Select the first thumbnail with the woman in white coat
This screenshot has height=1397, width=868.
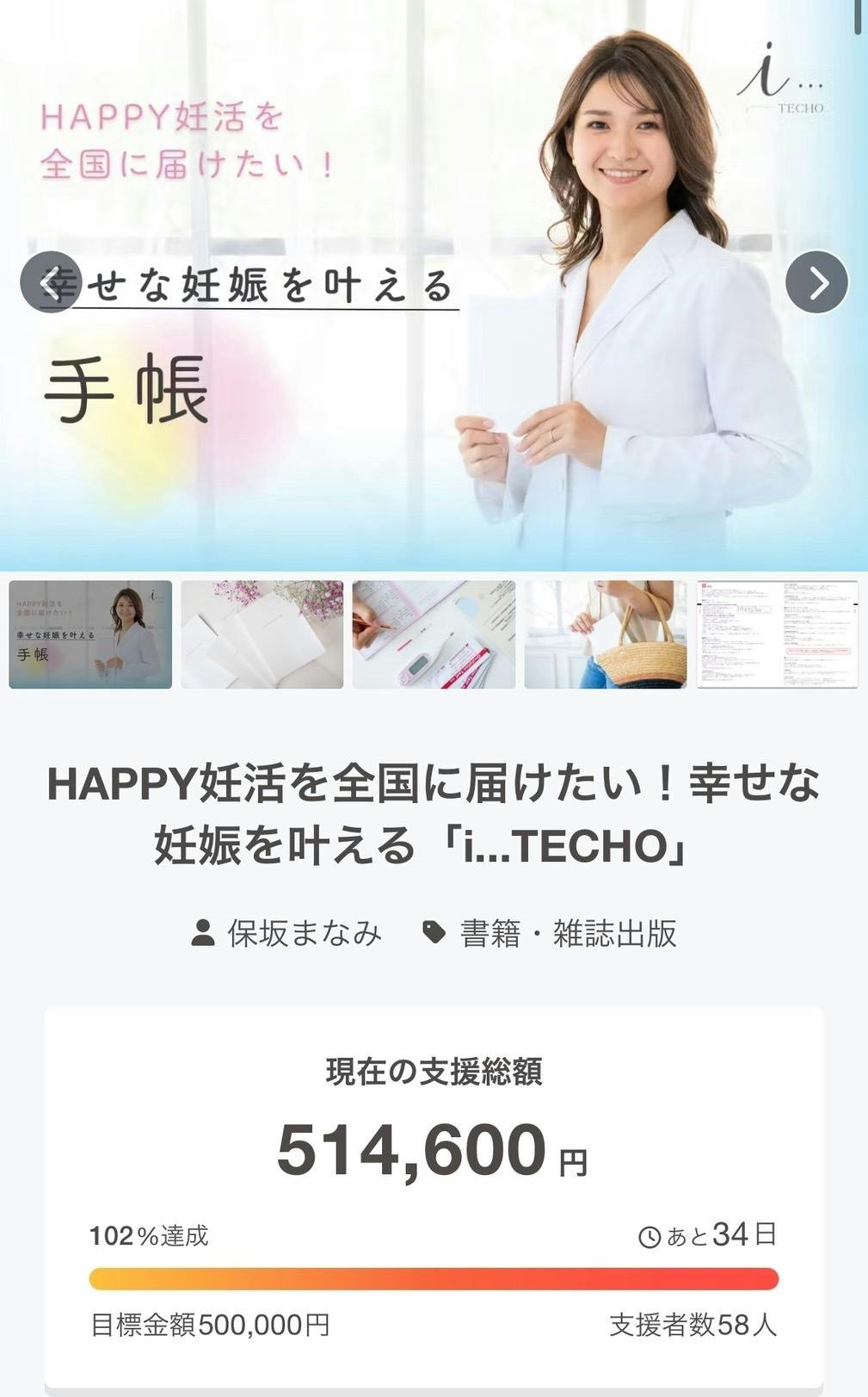tap(90, 634)
